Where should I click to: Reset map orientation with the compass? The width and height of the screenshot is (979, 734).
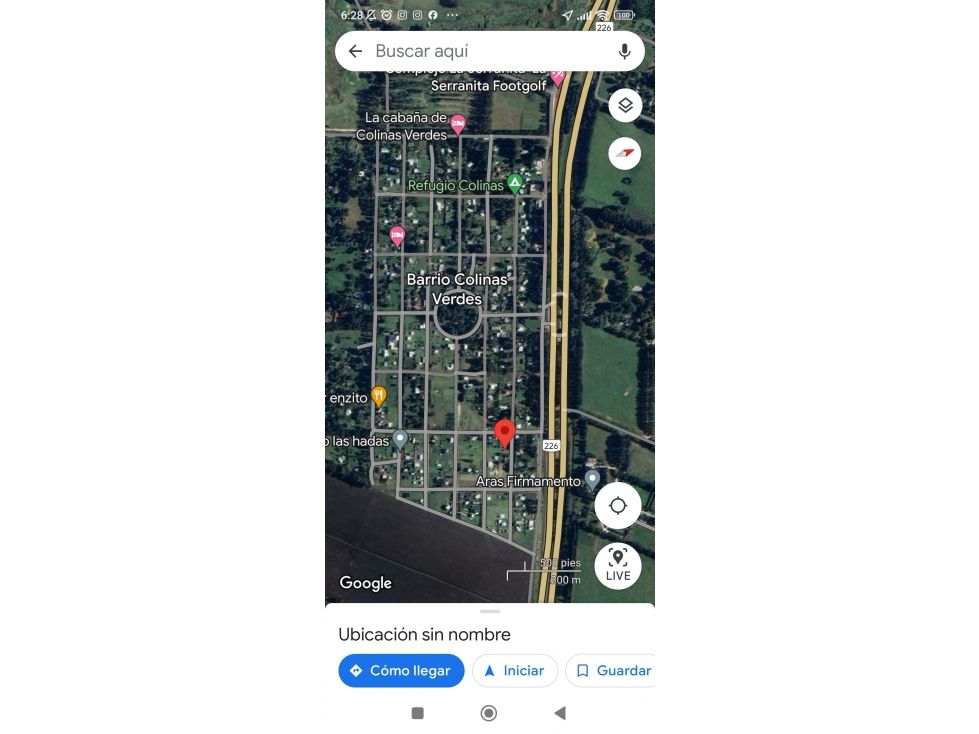pyautogui.click(x=625, y=154)
